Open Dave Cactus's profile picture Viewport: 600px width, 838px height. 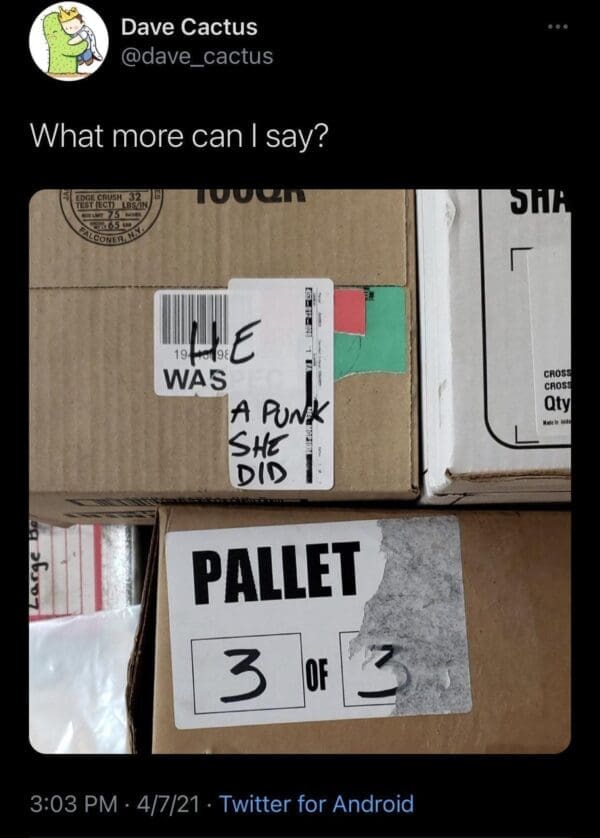[x=68, y=41]
